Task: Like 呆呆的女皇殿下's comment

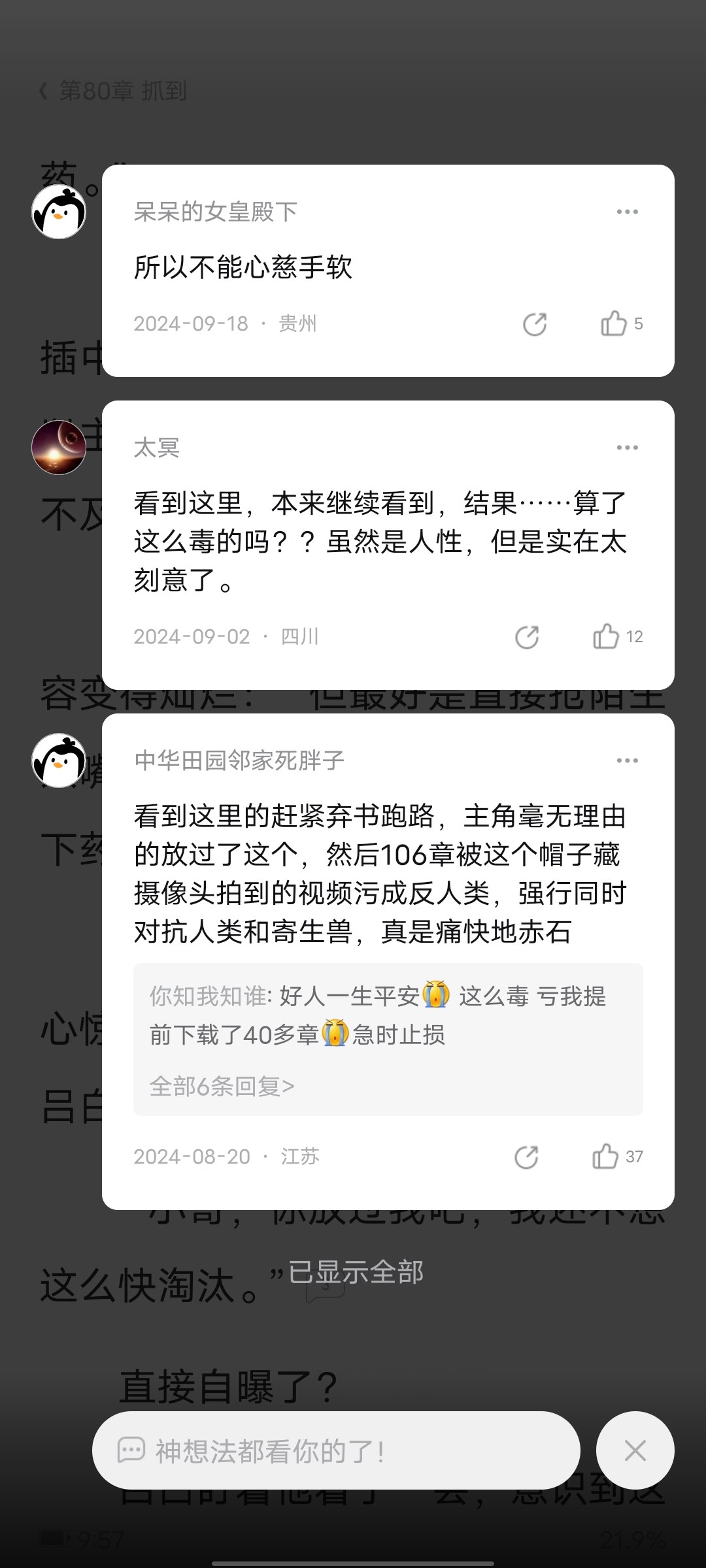Action: (614, 323)
